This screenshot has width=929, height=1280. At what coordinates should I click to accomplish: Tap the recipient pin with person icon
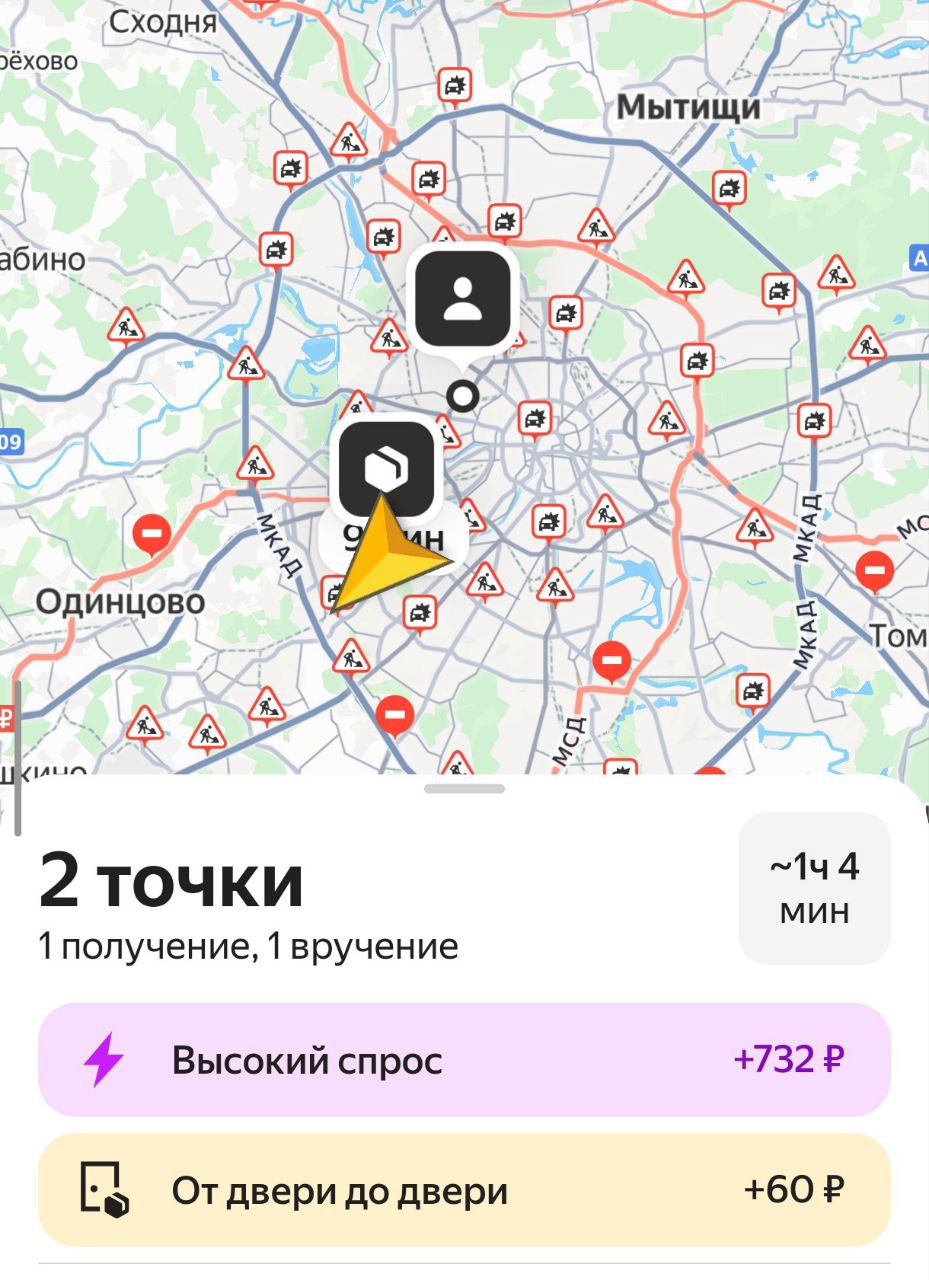click(462, 298)
